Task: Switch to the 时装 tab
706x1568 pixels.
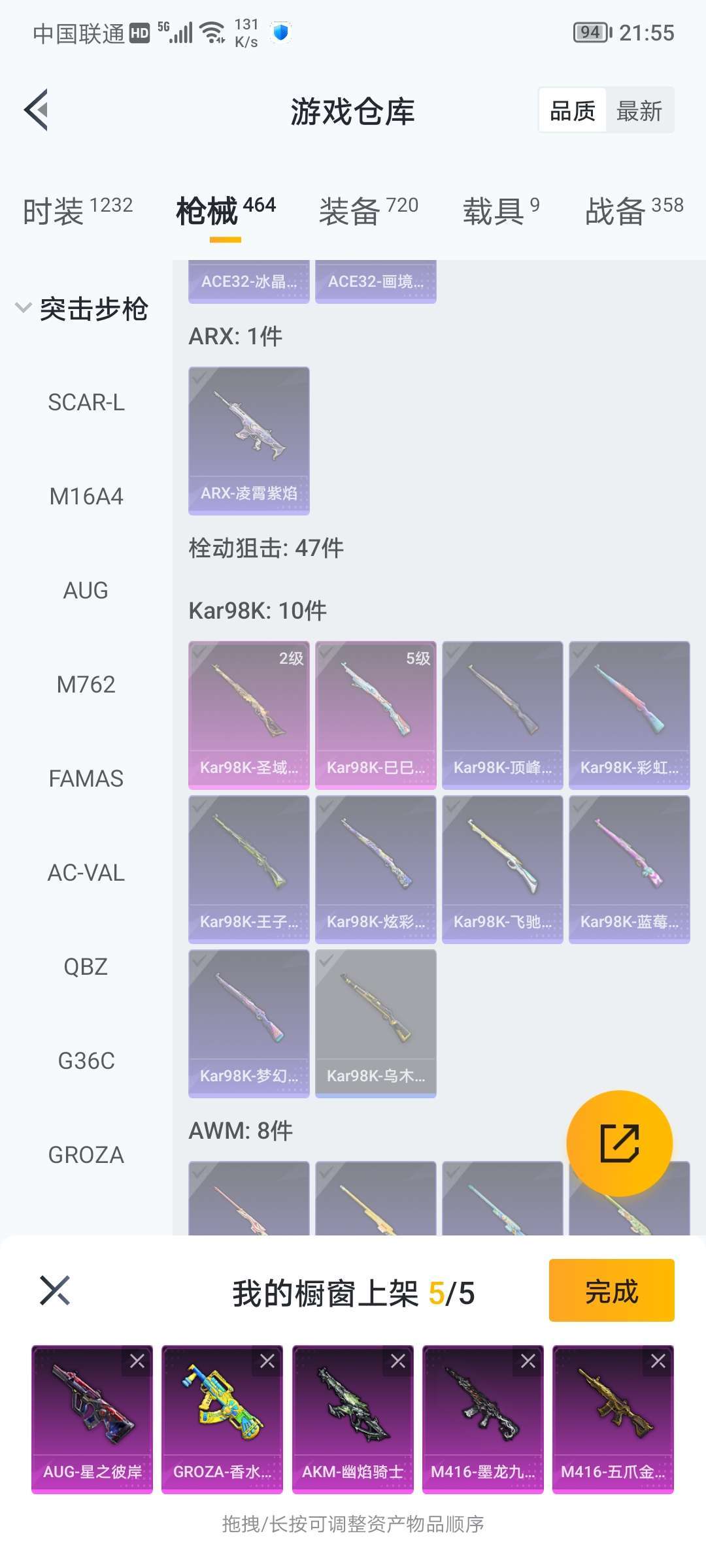Action: pos(77,210)
